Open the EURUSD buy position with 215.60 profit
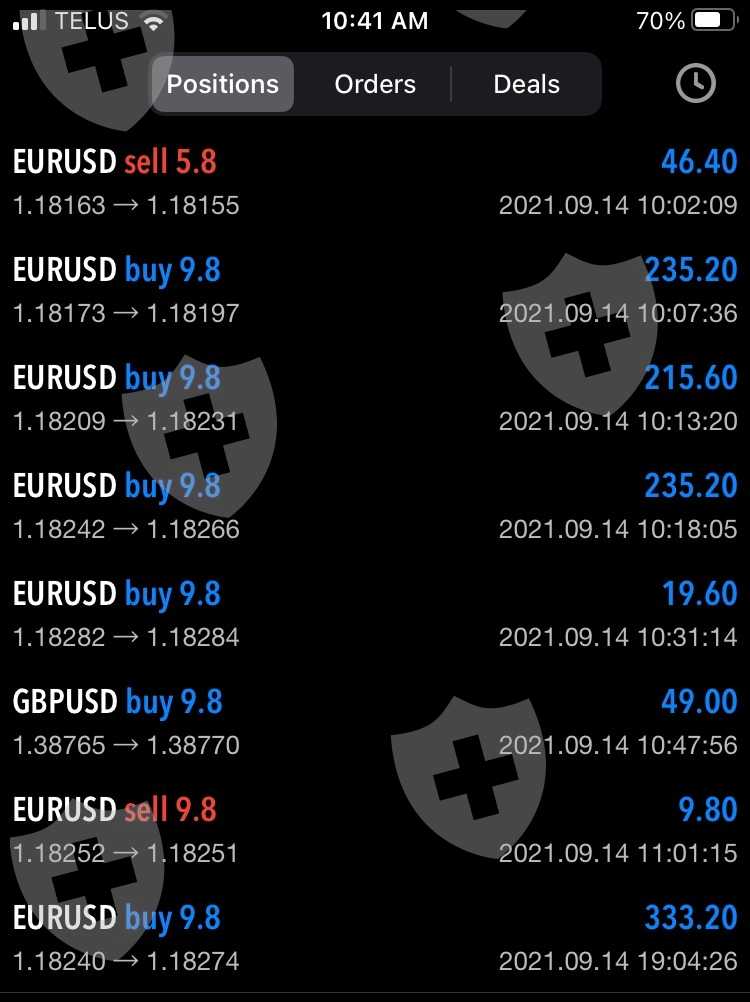 (x=375, y=398)
